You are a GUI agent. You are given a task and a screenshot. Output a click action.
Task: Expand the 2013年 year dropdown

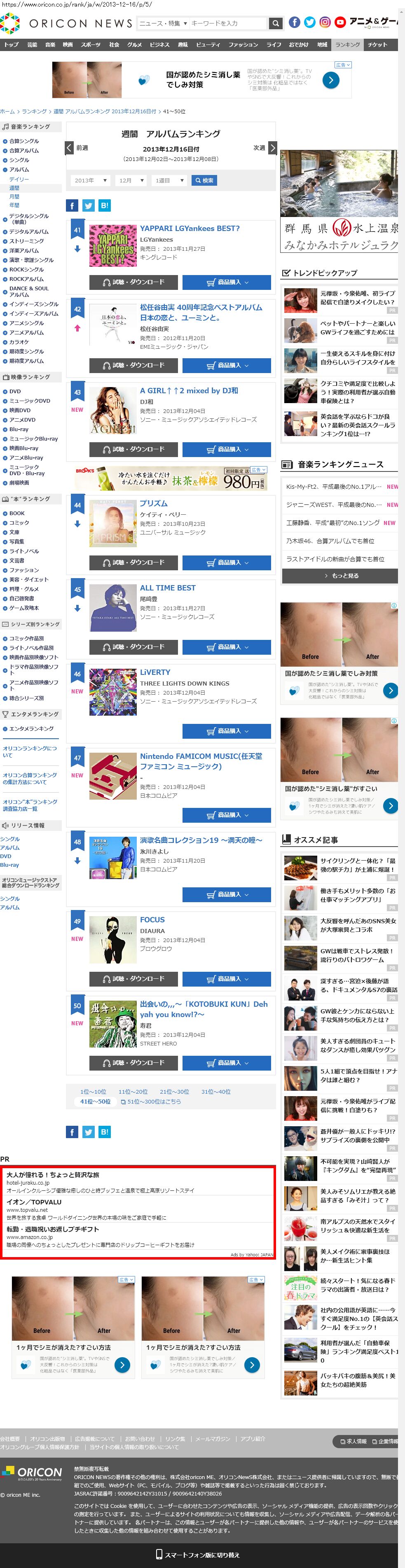click(x=90, y=181)
